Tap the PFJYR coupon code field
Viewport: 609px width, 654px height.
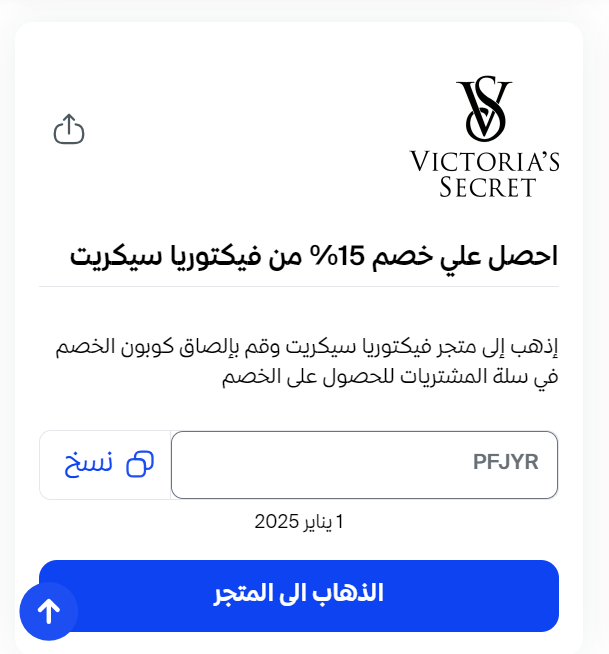point(364,464)
